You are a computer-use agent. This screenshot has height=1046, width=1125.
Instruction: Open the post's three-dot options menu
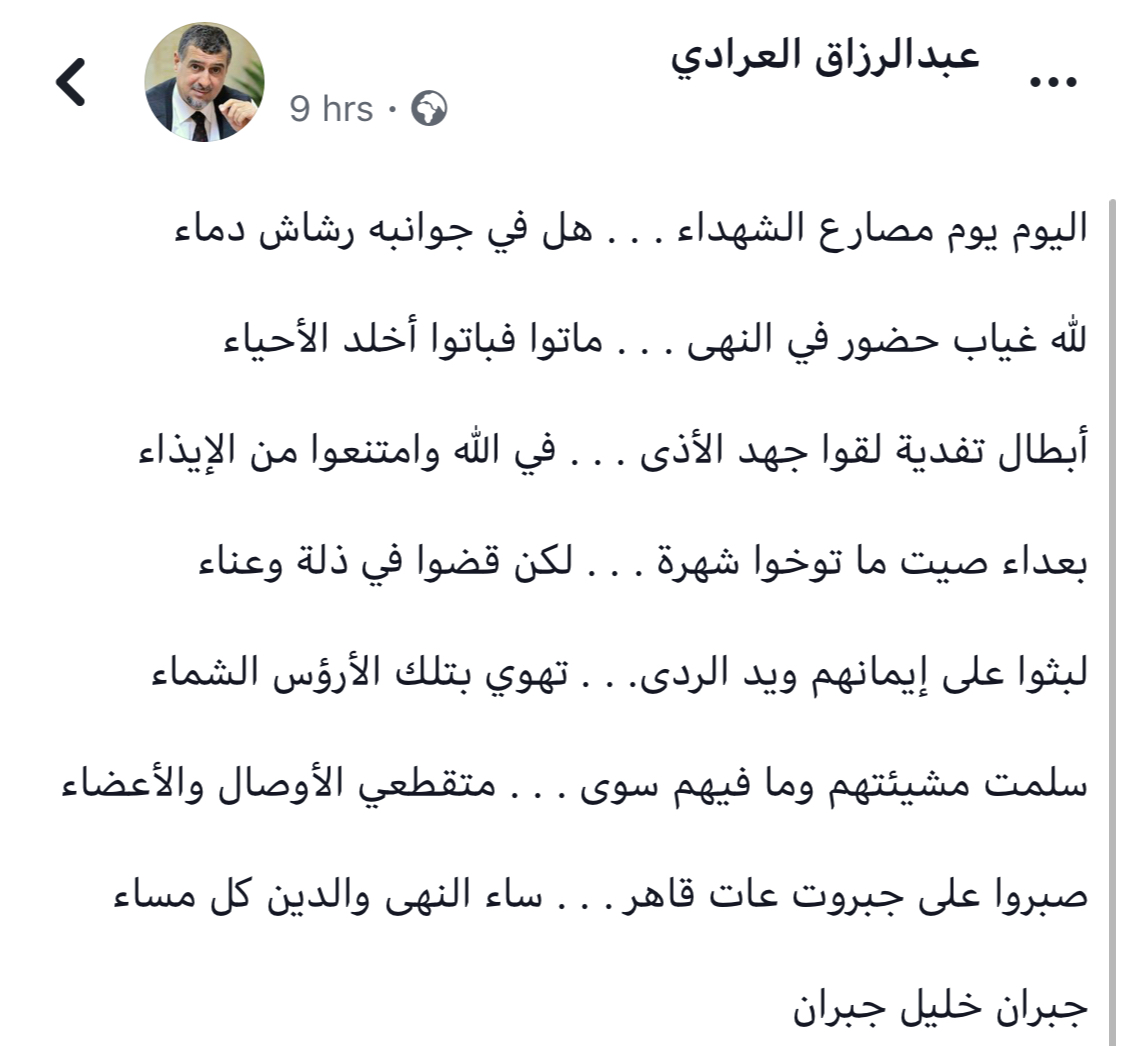click(x=1056, y=84)
